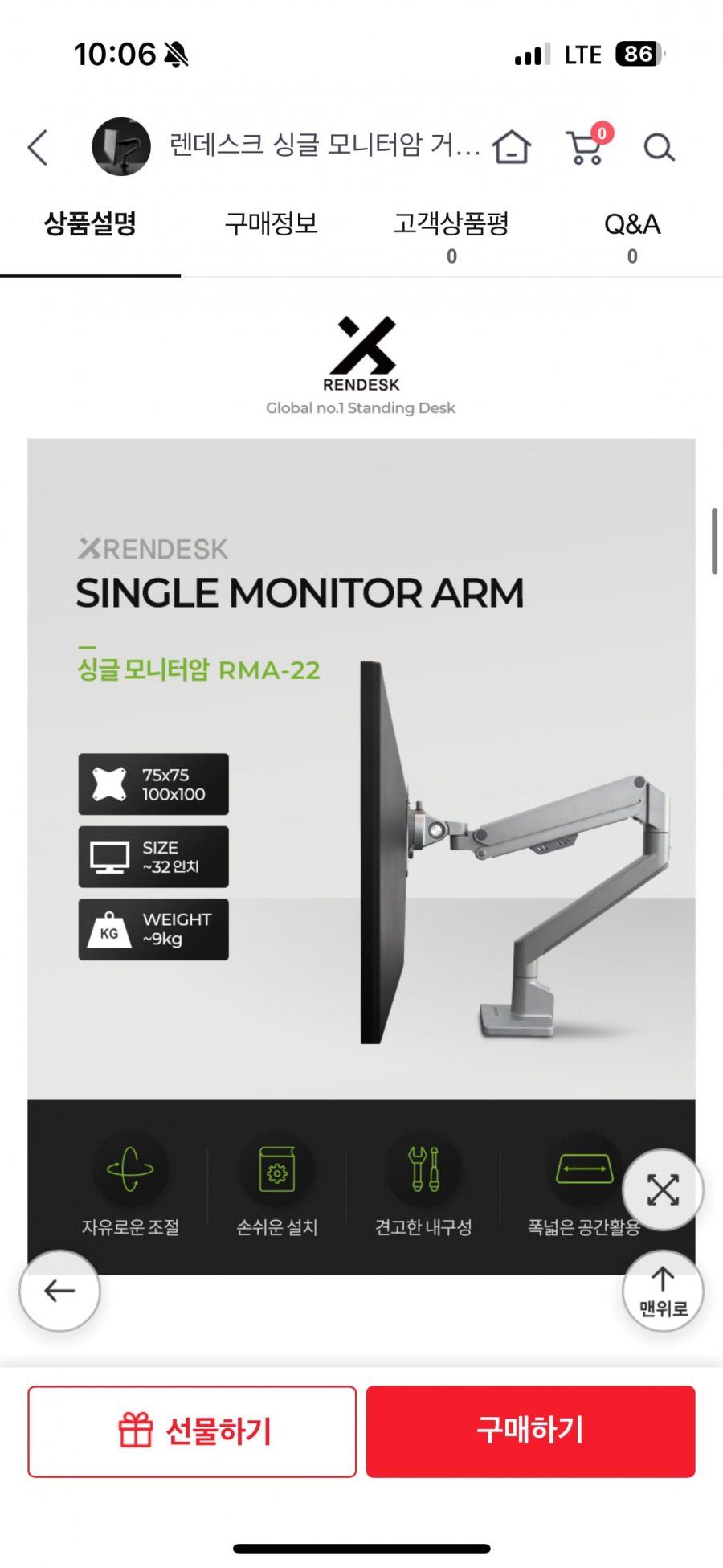Tap the floating left arrow button
Viewport: 723px width, 1568px height.
tap(59, 1291)
